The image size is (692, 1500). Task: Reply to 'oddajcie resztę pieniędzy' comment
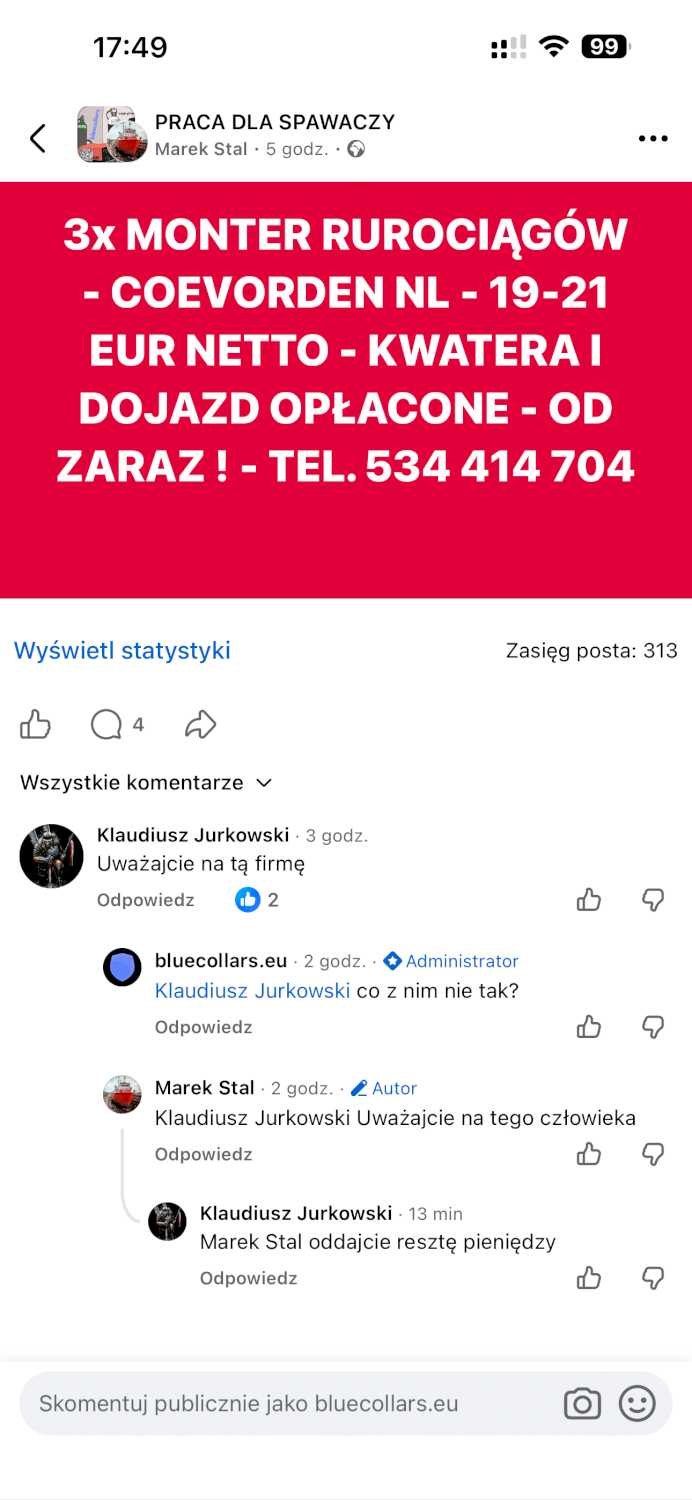point(248,1278)
